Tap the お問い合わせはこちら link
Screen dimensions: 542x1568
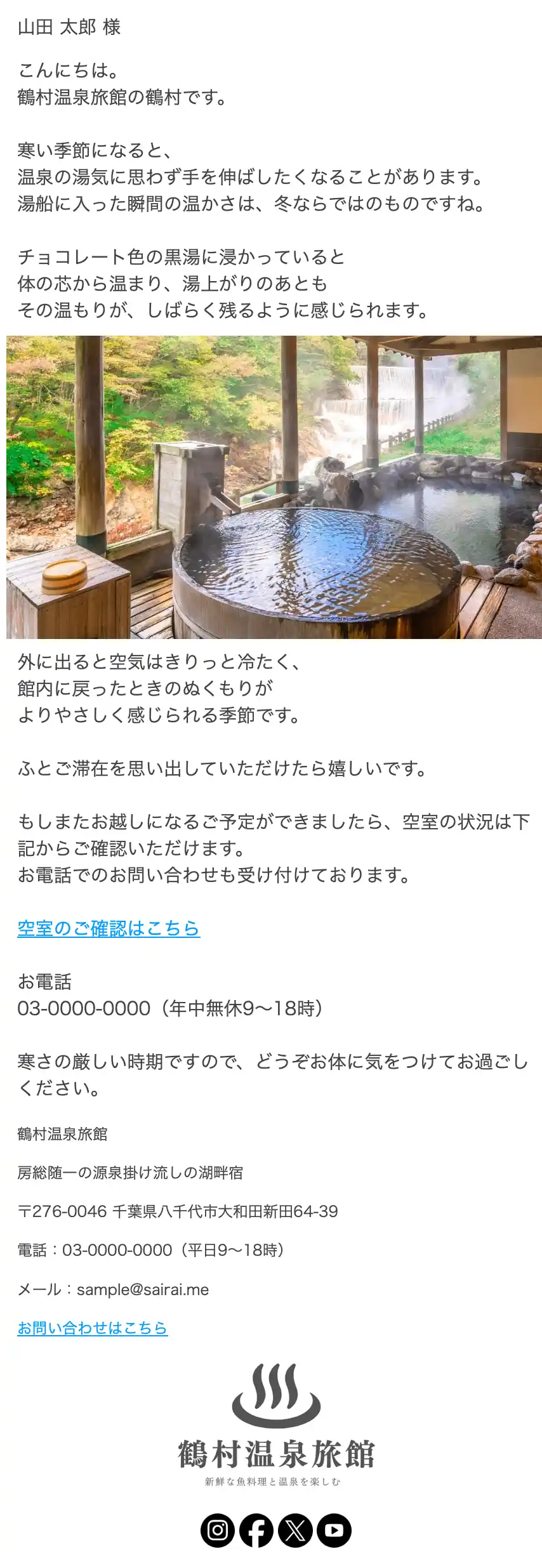click(93, 1328)
